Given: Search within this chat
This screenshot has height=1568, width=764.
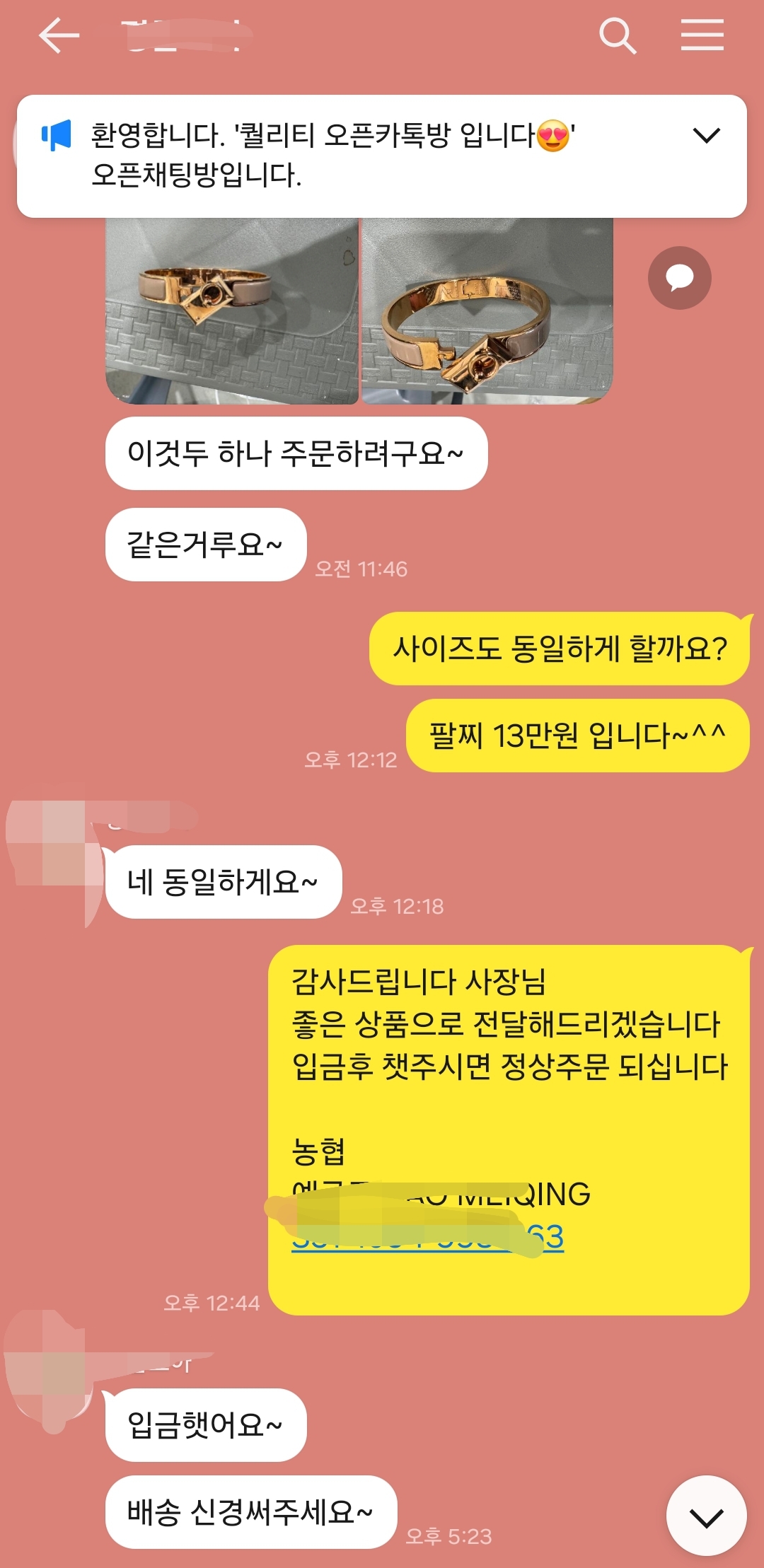Looking at the screenshot, I should [x=617, y=35].
